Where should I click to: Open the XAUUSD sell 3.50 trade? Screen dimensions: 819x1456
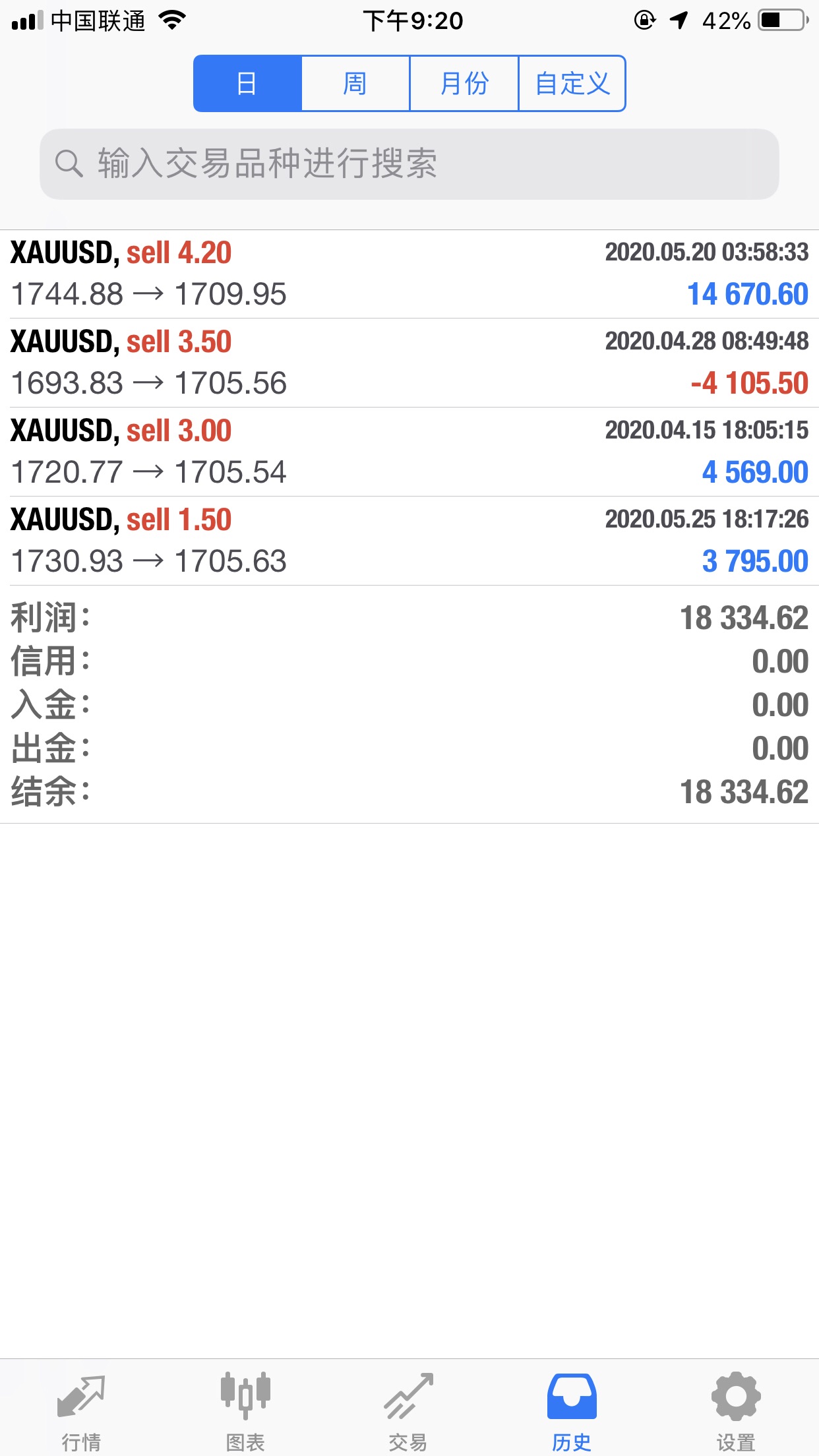(409, 363)
